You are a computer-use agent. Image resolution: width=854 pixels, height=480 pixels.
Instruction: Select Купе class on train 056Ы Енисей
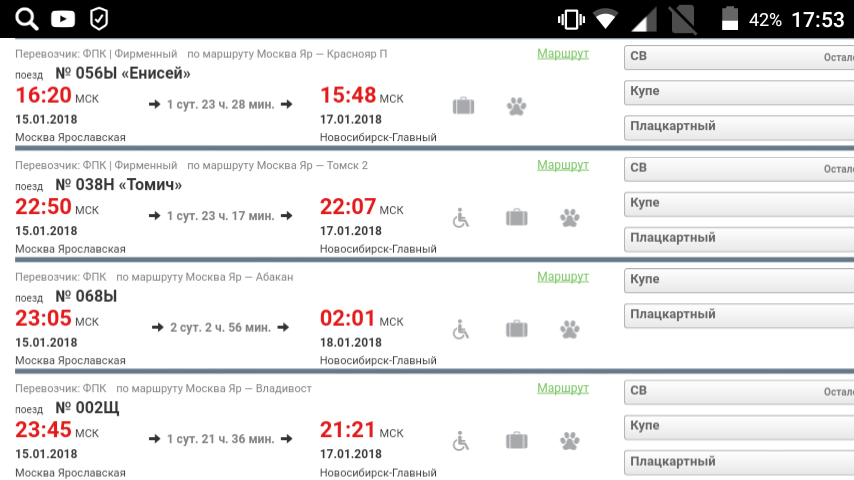738,92
